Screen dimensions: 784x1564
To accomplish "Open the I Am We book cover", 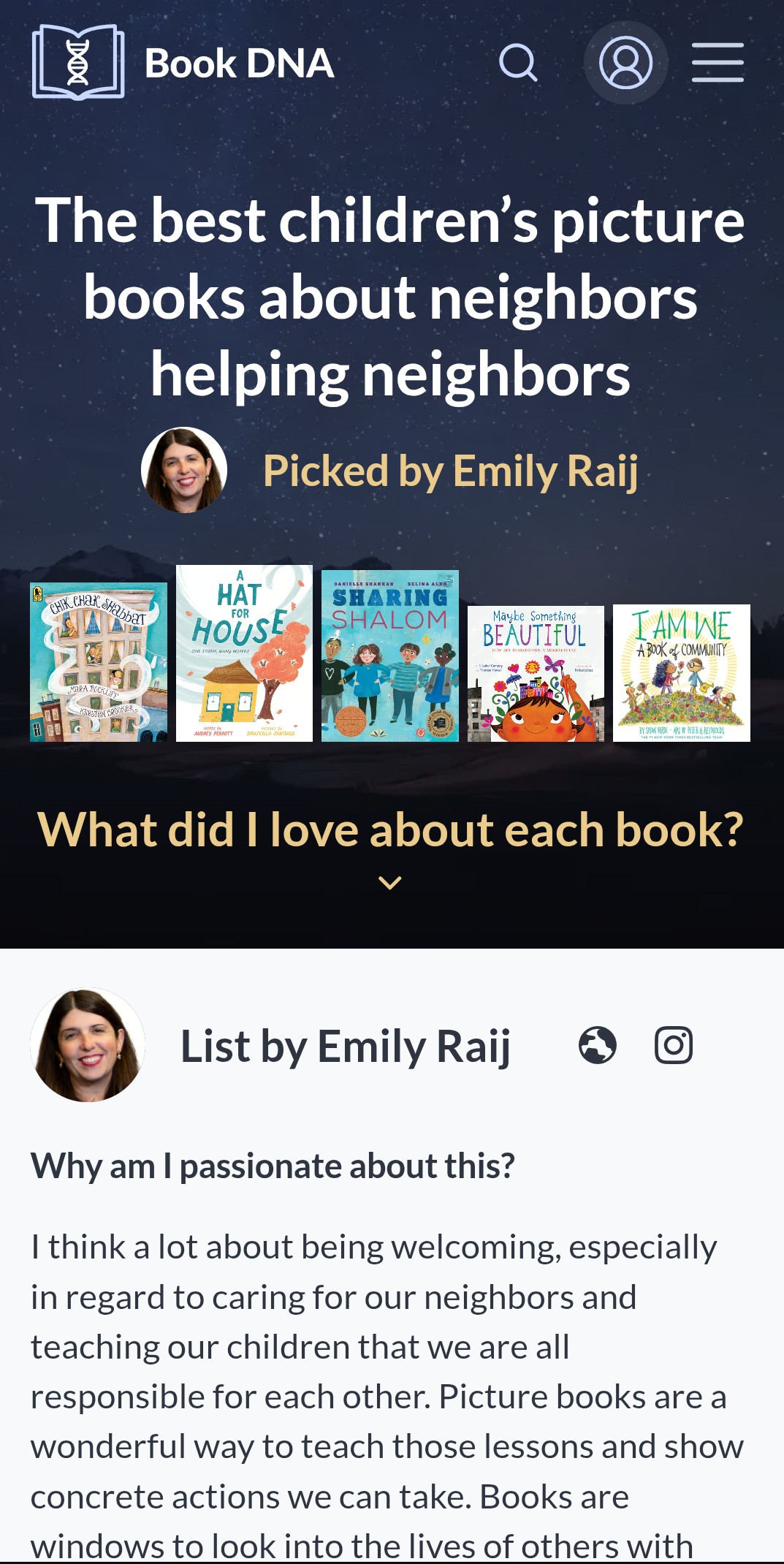I will pyautogui.click(x=681, y=672).
